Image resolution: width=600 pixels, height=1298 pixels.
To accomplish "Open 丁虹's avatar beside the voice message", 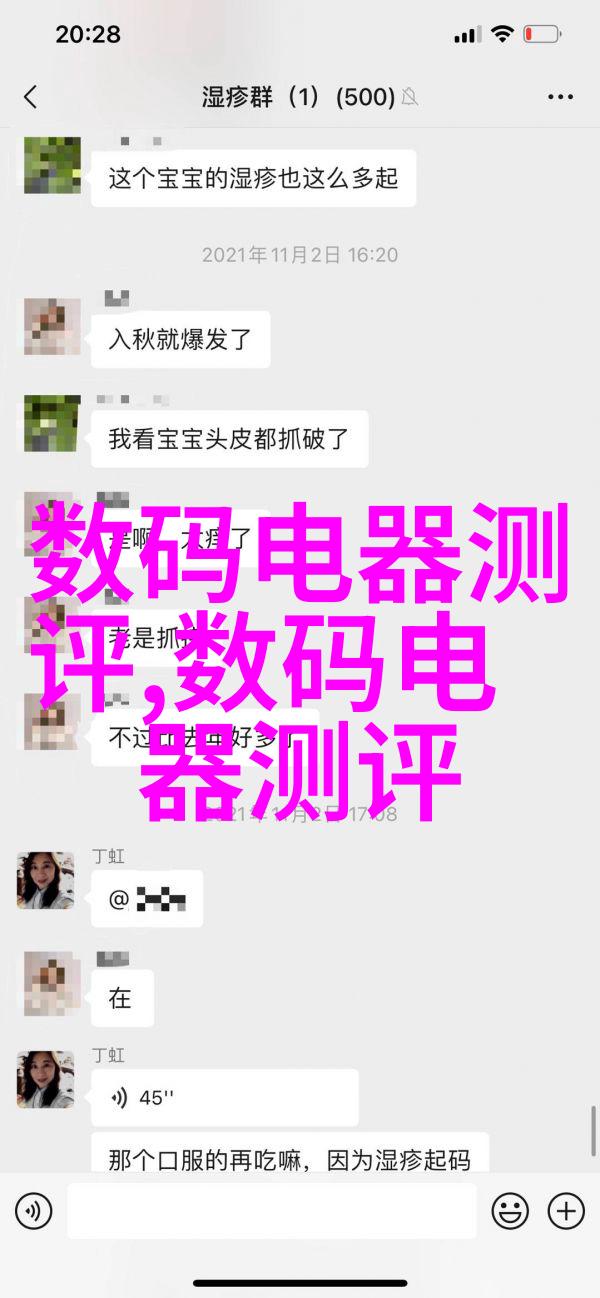I will coord(45,1080).
